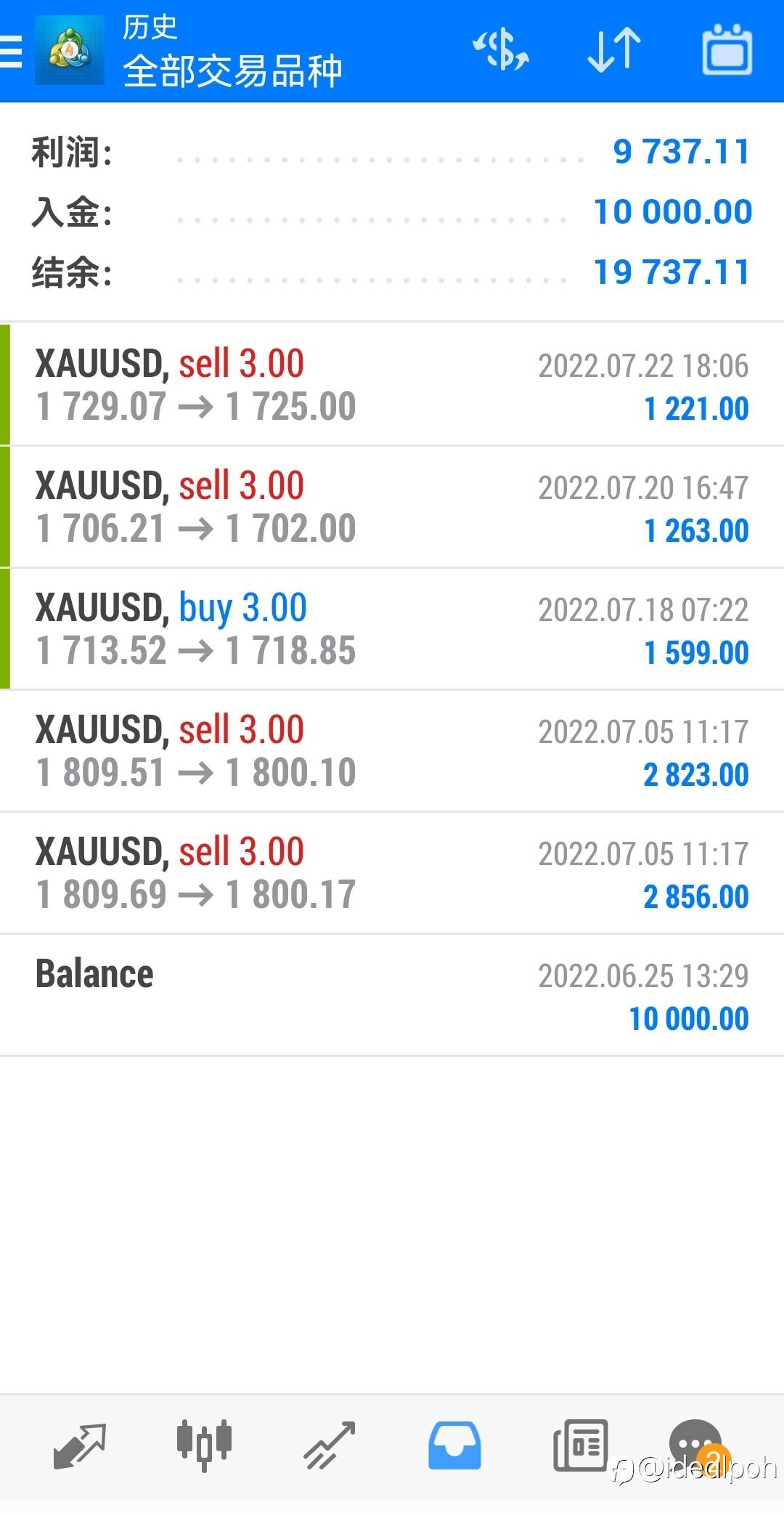Image resolution: width=784 pixels, height=1513 pixels.
Task: Open the calendar date range picker
Action: click(727, 51)
